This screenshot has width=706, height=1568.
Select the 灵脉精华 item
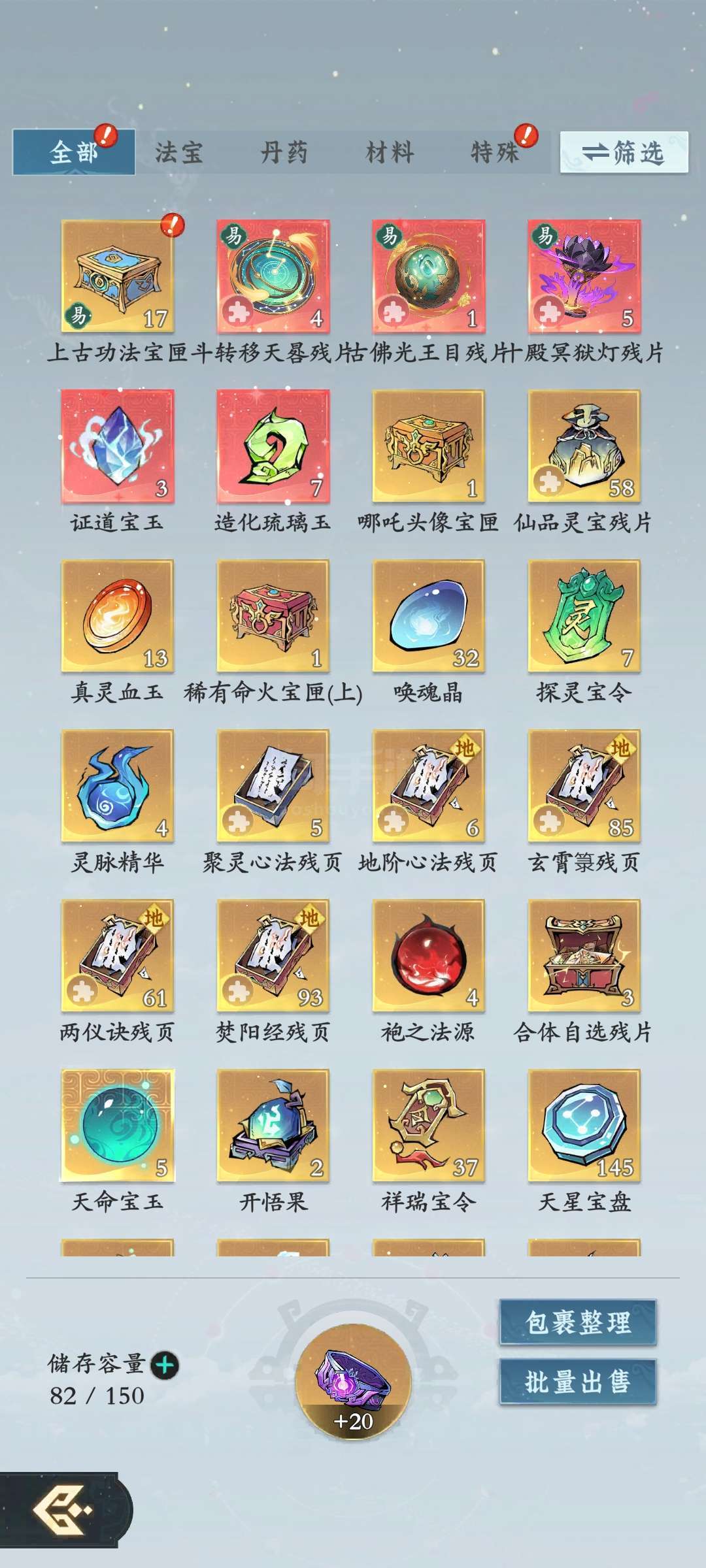pos(118,786)
